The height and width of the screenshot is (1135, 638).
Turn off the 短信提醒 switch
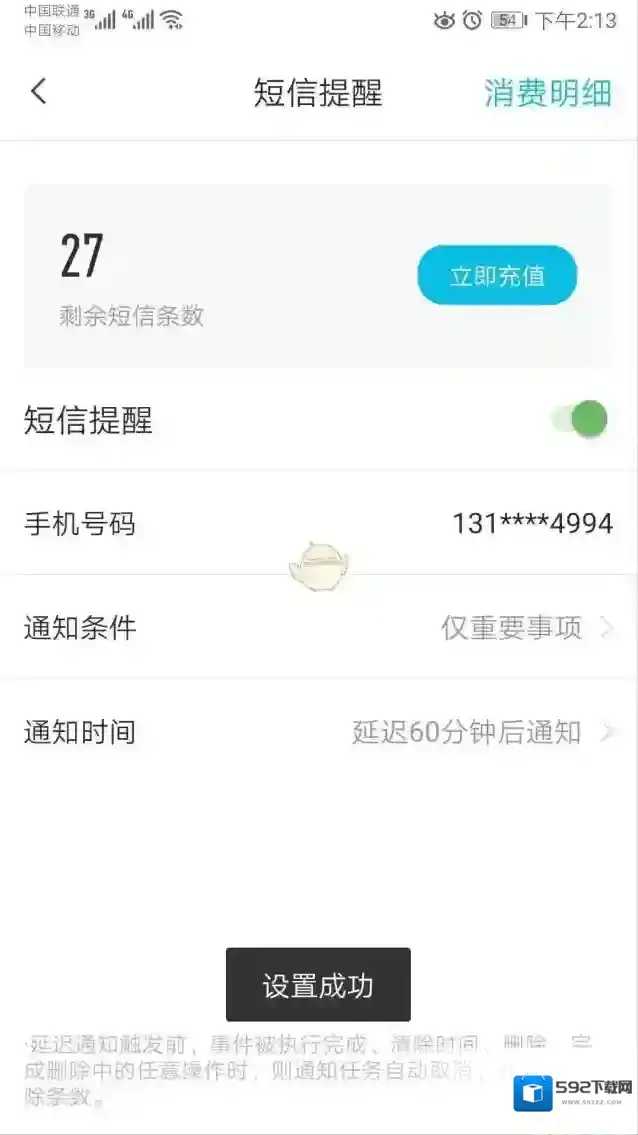(581, 420)
